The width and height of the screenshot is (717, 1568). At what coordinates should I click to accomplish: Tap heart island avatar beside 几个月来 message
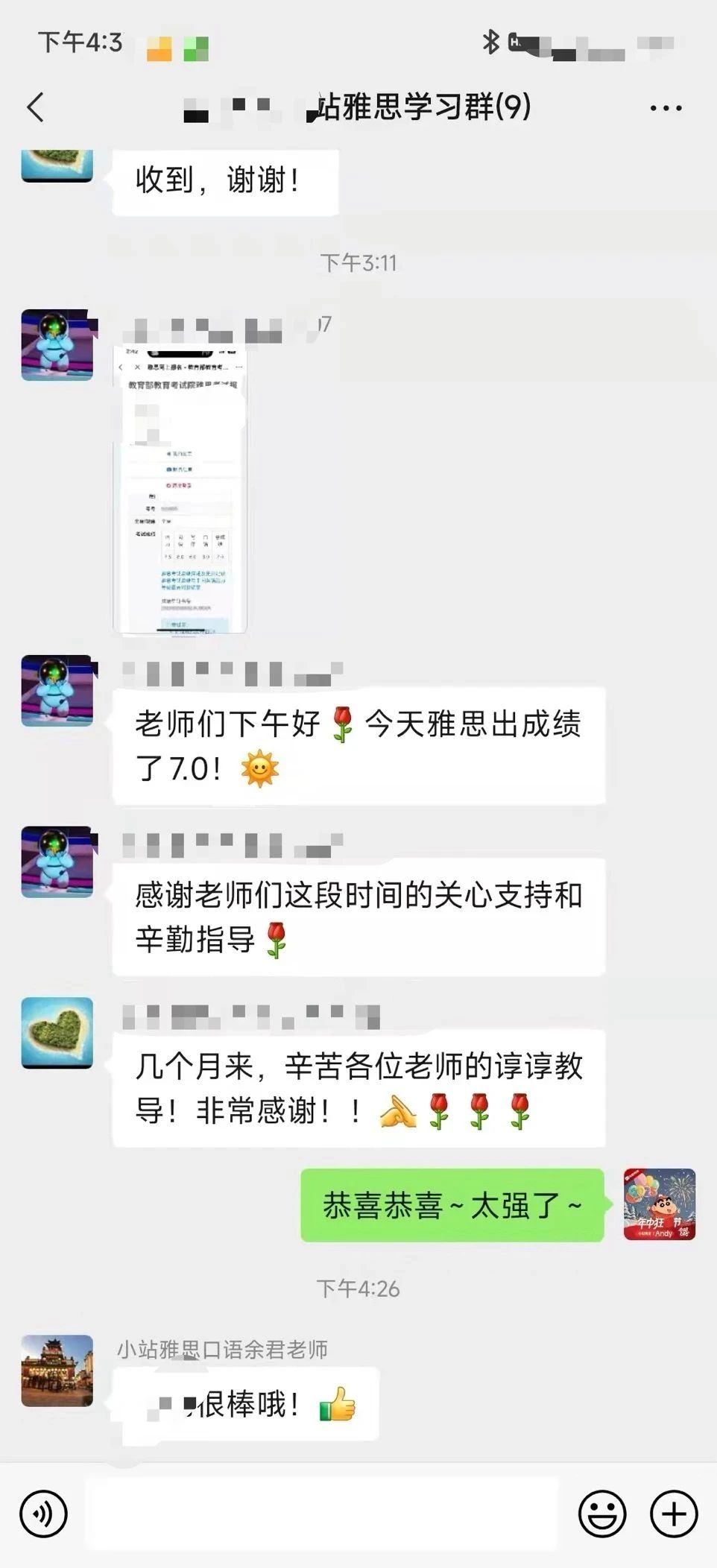57,1033
